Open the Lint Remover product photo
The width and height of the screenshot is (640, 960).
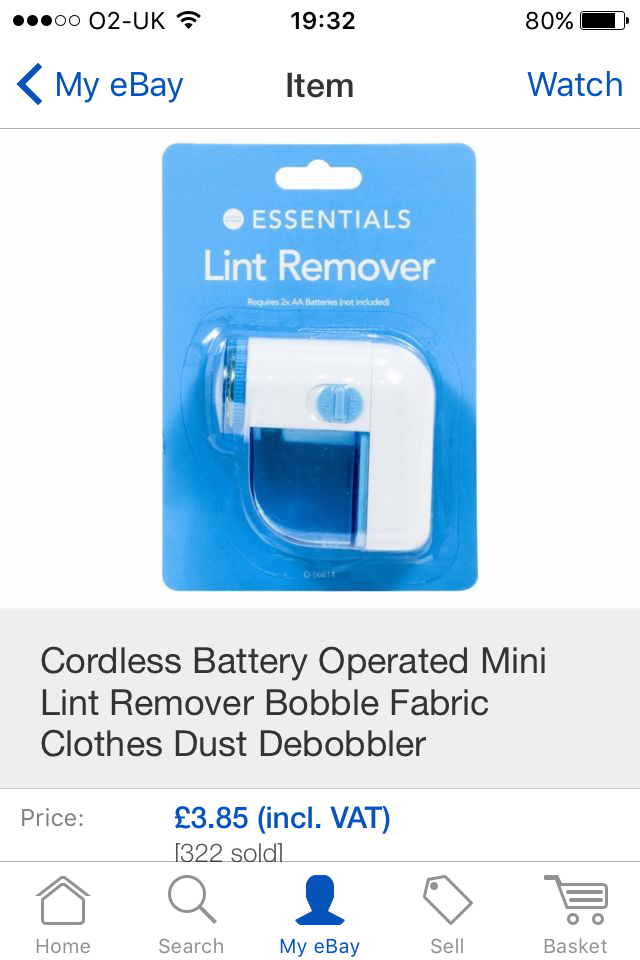click(320, 367)
